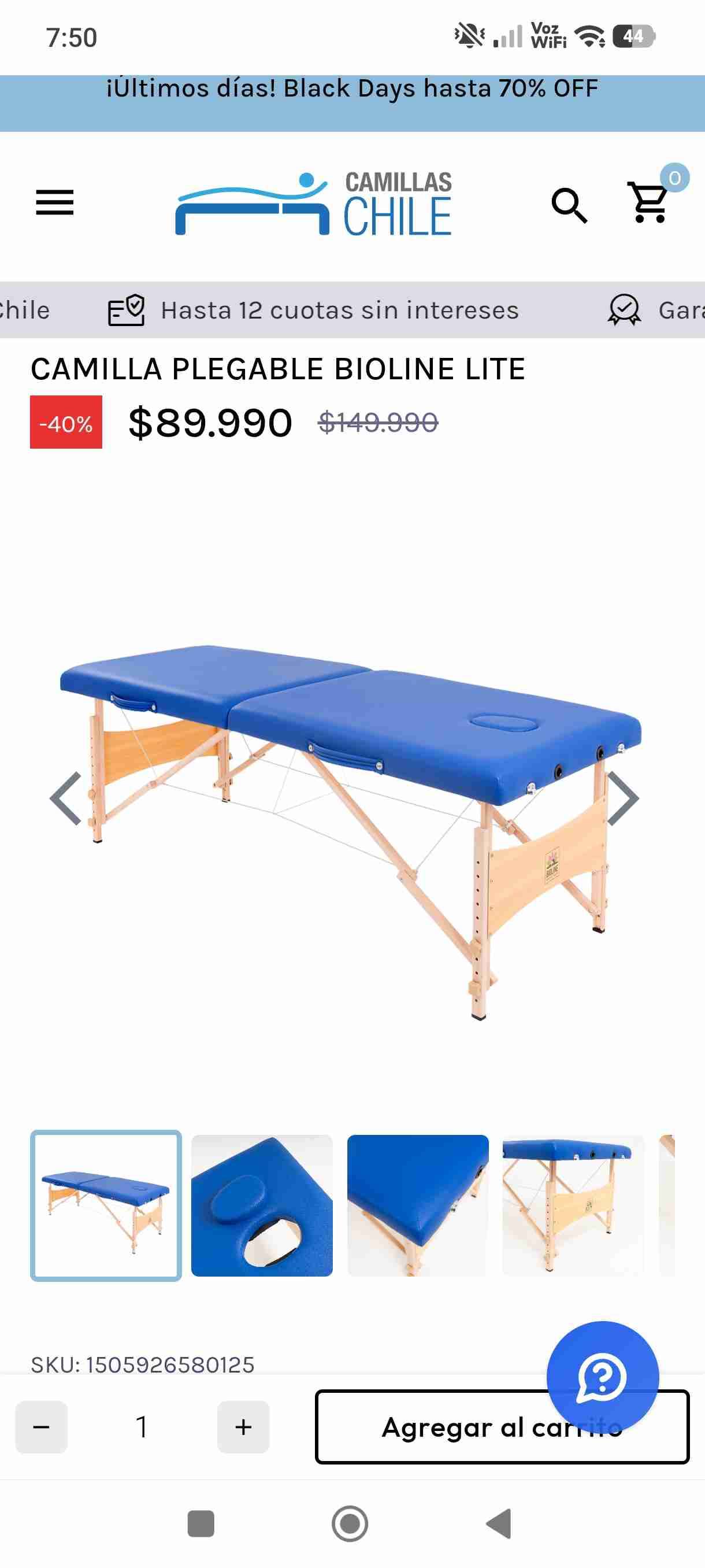This screenshot has width=705, height=1568.
Task: Show the next product image
Action: pyautogui.click(x=622, y=798)
